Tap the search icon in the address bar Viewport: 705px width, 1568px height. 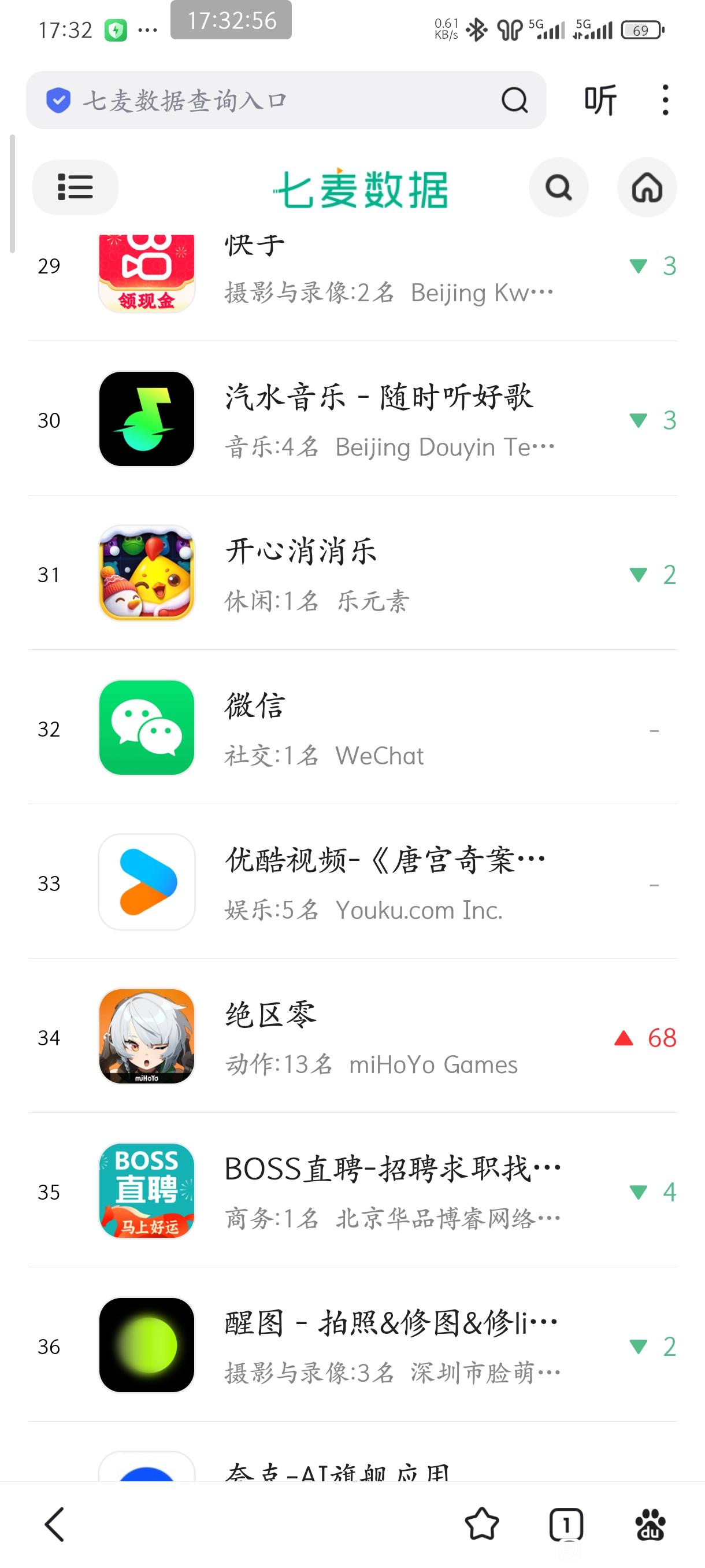point(514,101)
